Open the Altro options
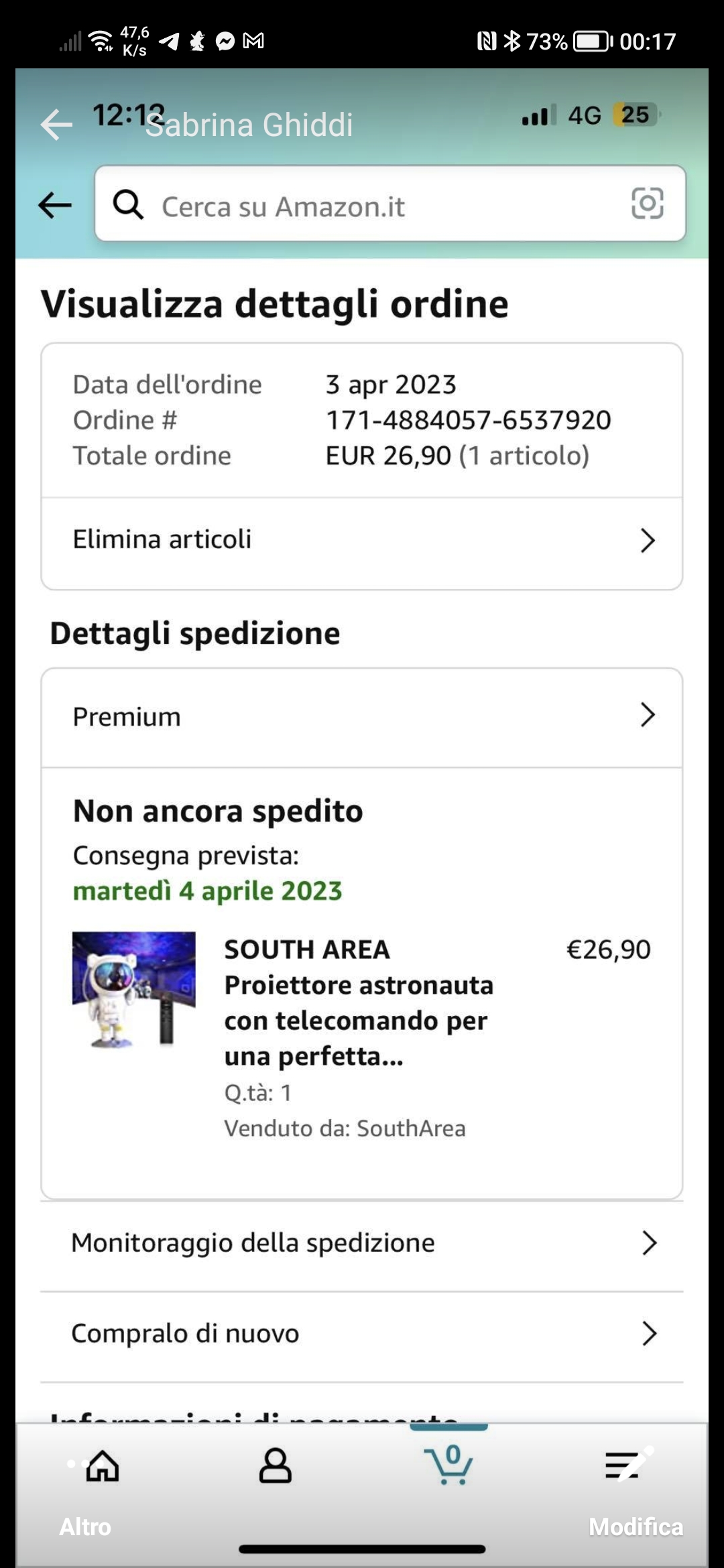The height and width of the screenshot is (1568, 724). tap(85, 1508)
